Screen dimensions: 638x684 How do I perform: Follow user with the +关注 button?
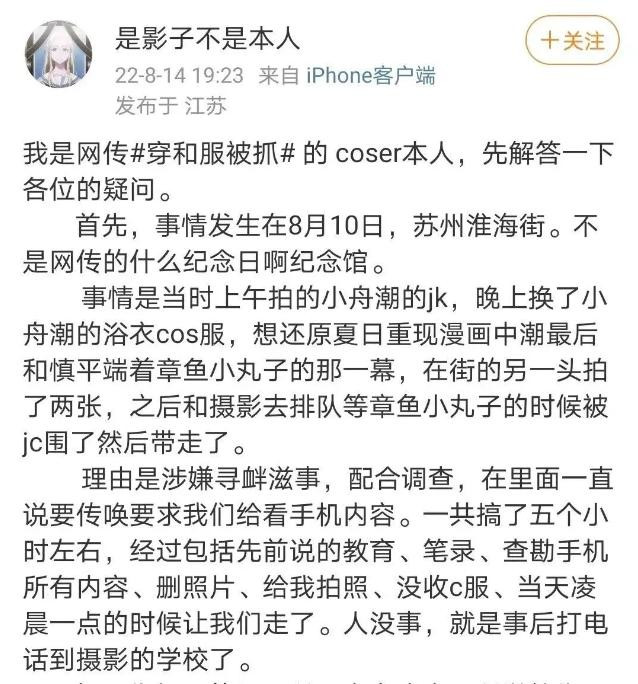(x=572, y=42)
